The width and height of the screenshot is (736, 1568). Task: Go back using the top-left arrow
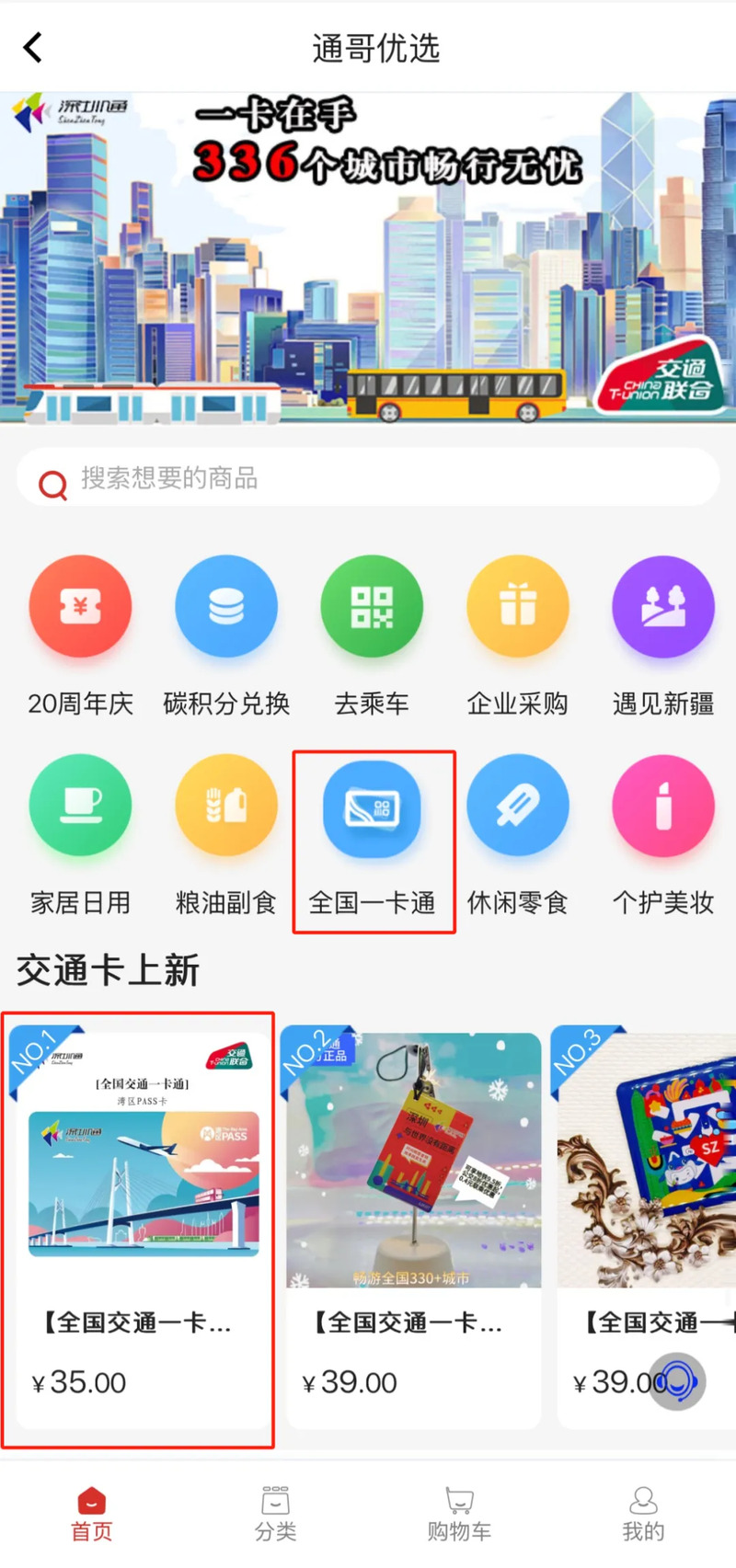pos(33,48)
